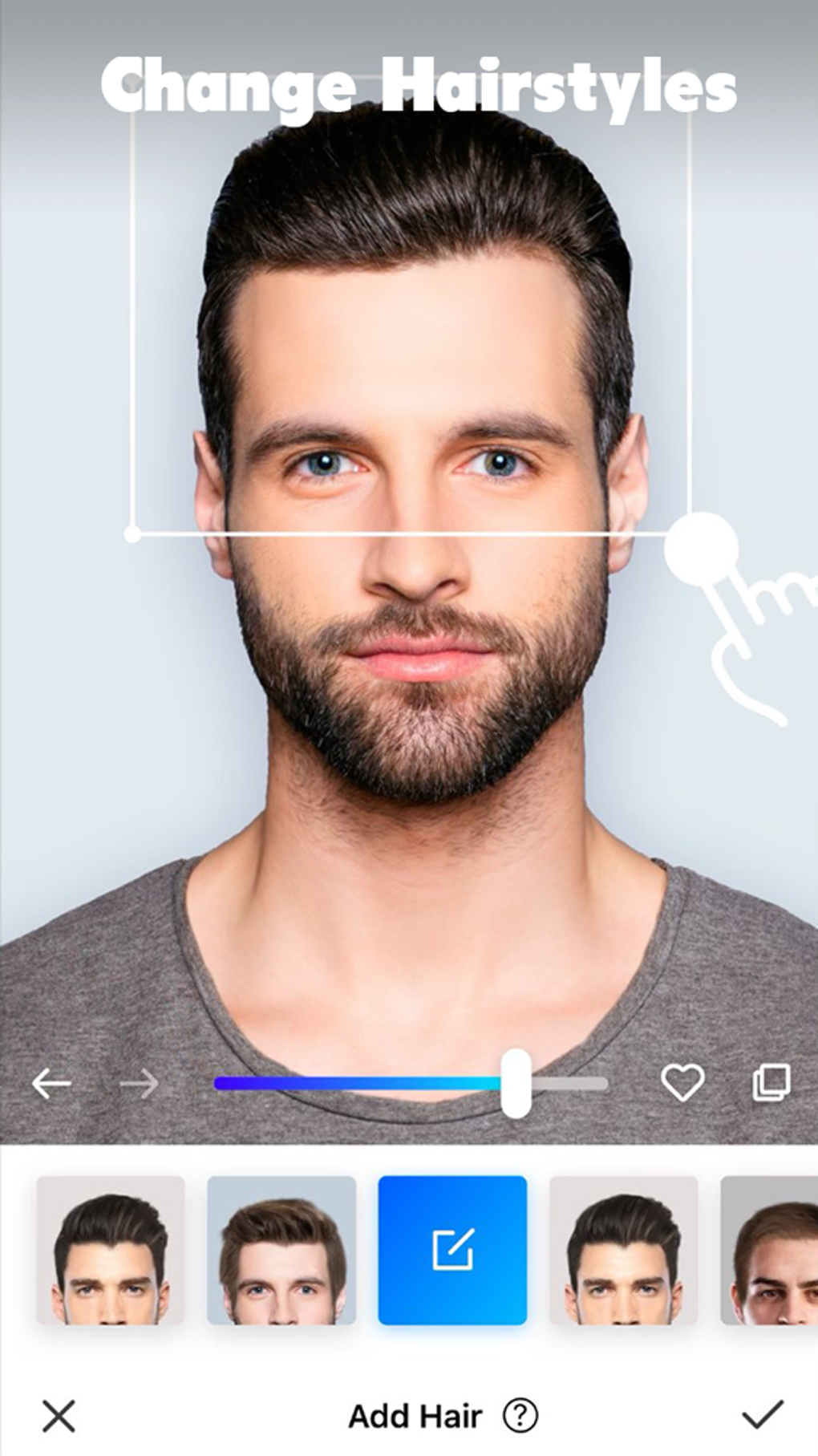Select the light brown hairstyle thumbnail
The image size is (818, 1456).
coord(281,1250)
